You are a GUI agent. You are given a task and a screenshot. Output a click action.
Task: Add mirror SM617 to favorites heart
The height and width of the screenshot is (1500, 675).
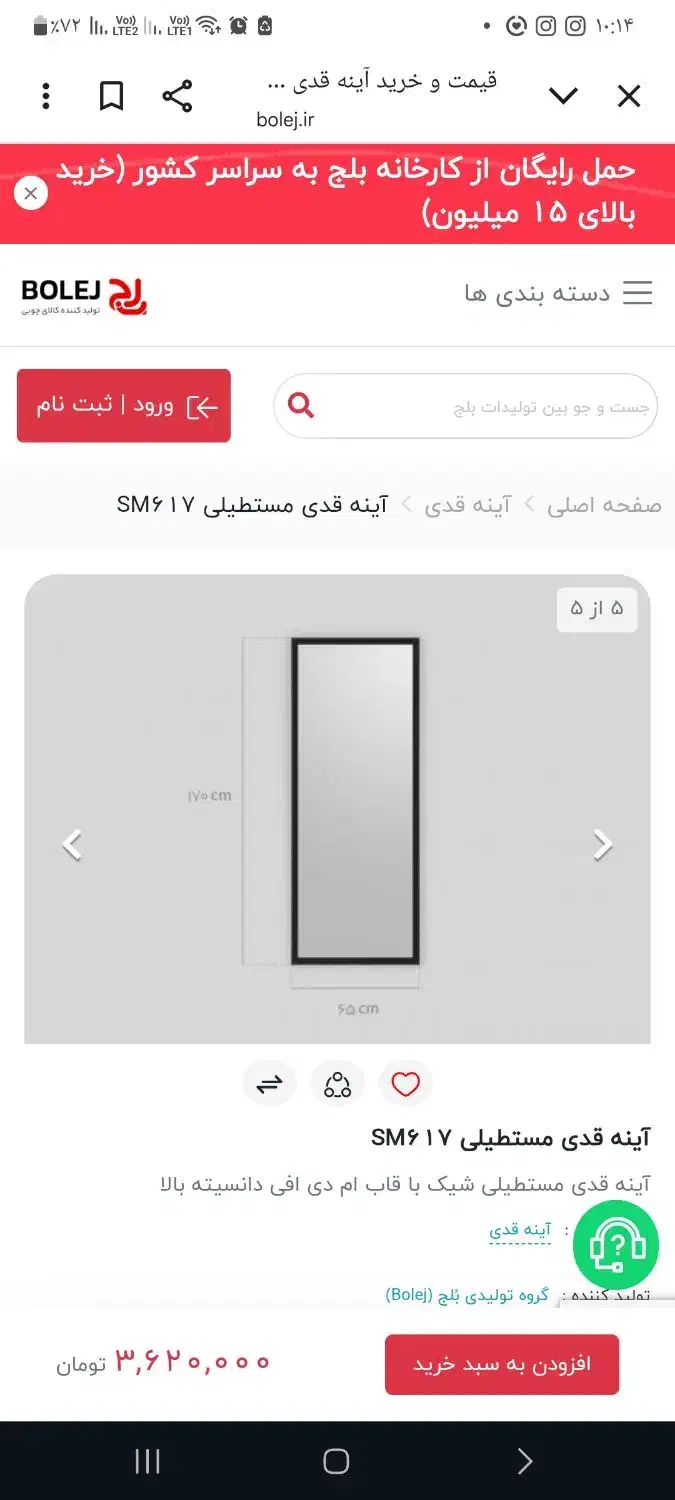[405, 1084]
